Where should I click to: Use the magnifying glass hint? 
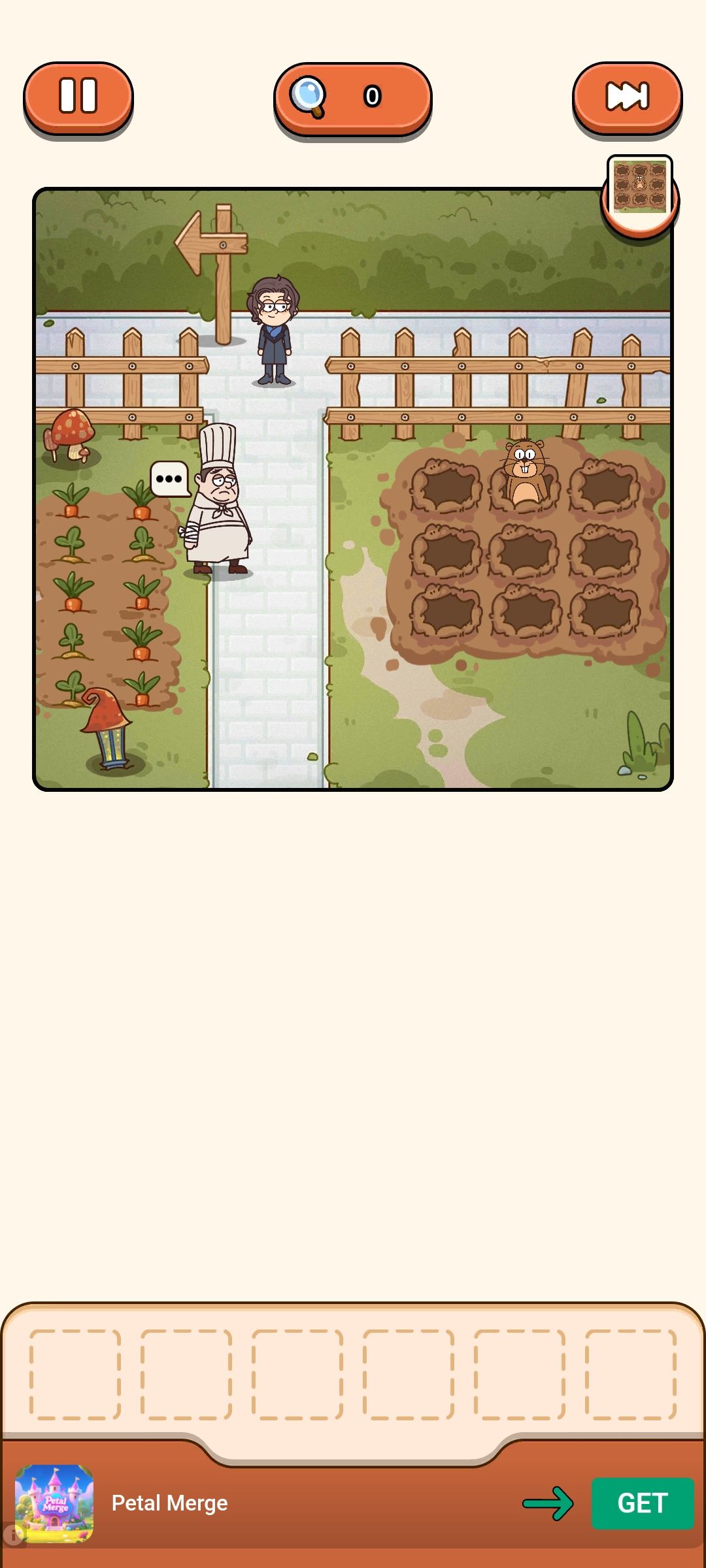click(x=352, y=97)
